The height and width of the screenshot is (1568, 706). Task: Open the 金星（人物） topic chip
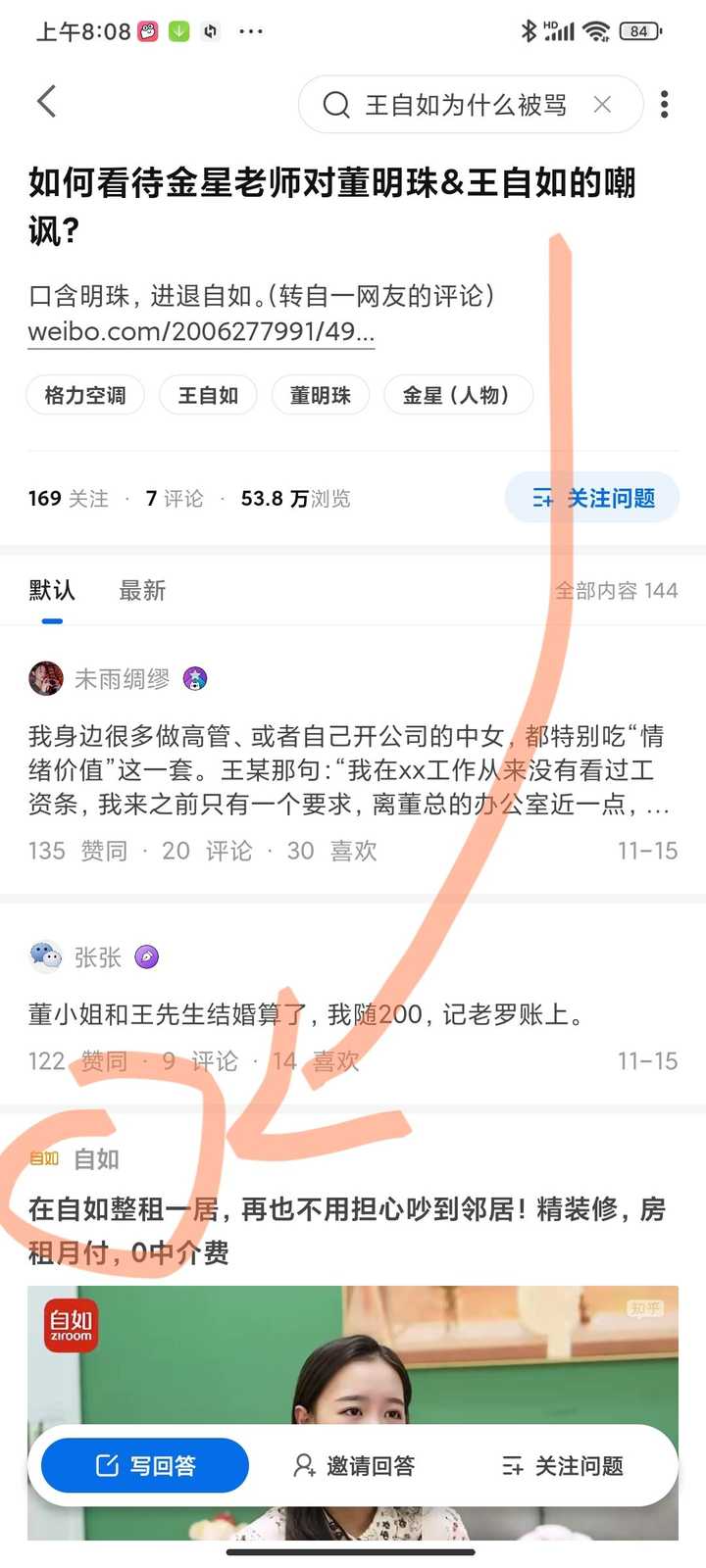458,395
